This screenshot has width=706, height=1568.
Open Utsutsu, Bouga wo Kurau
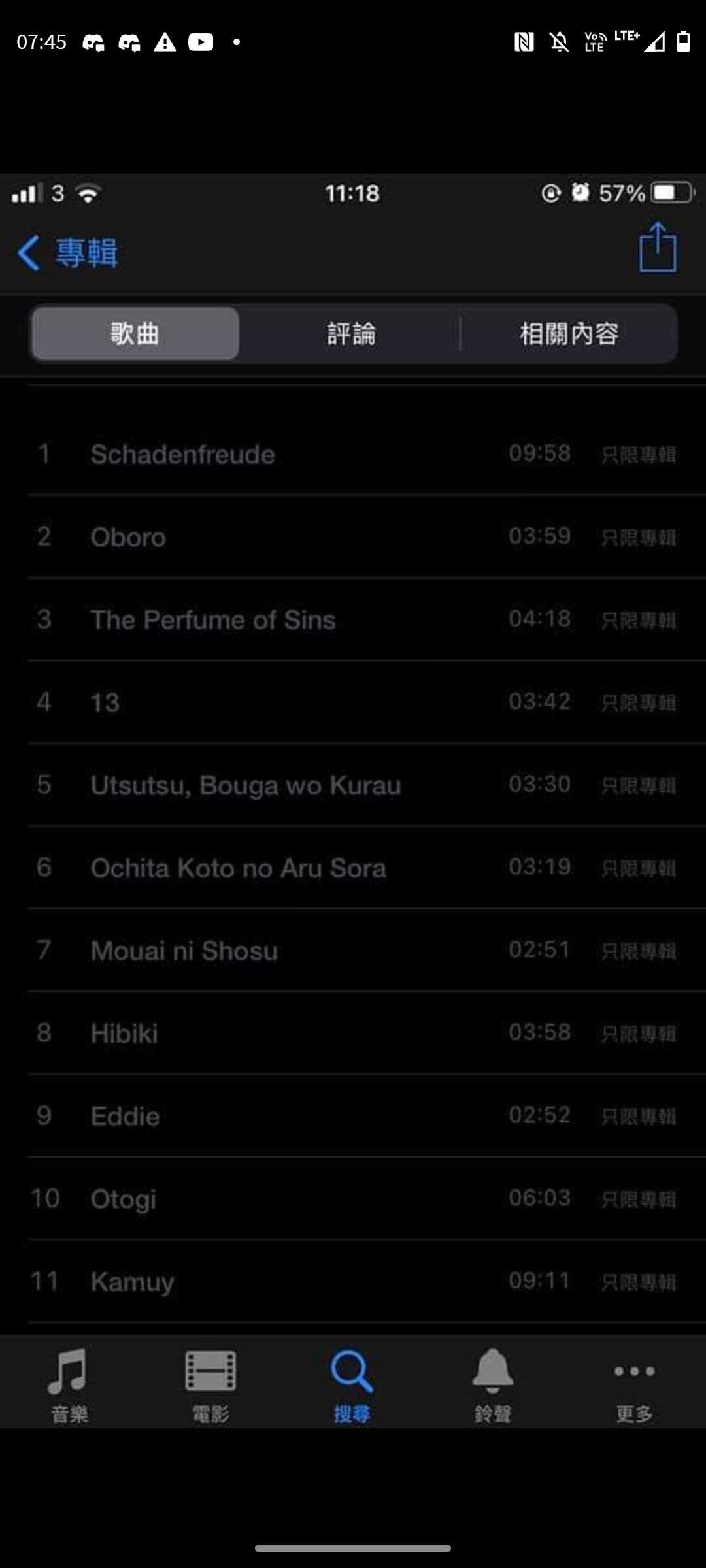click(x=367, y=785)
